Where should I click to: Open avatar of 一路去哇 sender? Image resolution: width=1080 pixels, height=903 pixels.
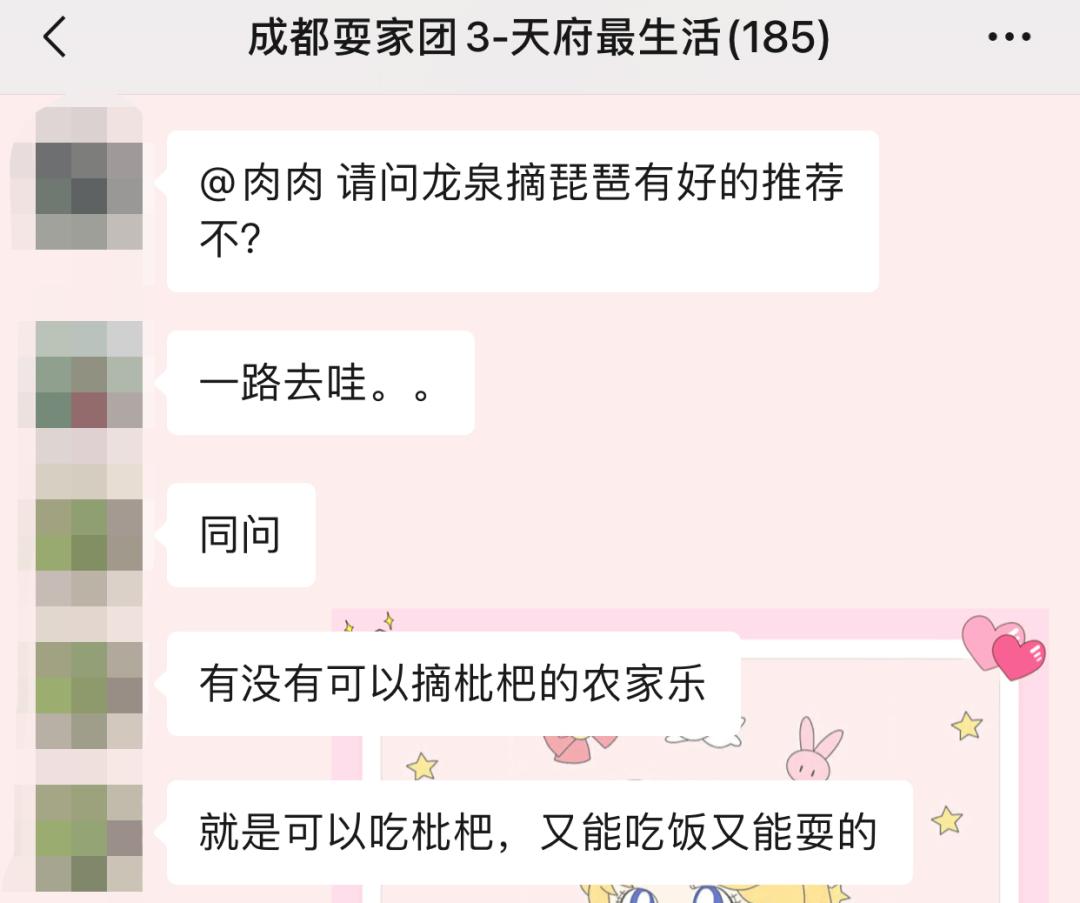[x=89, y=375]
